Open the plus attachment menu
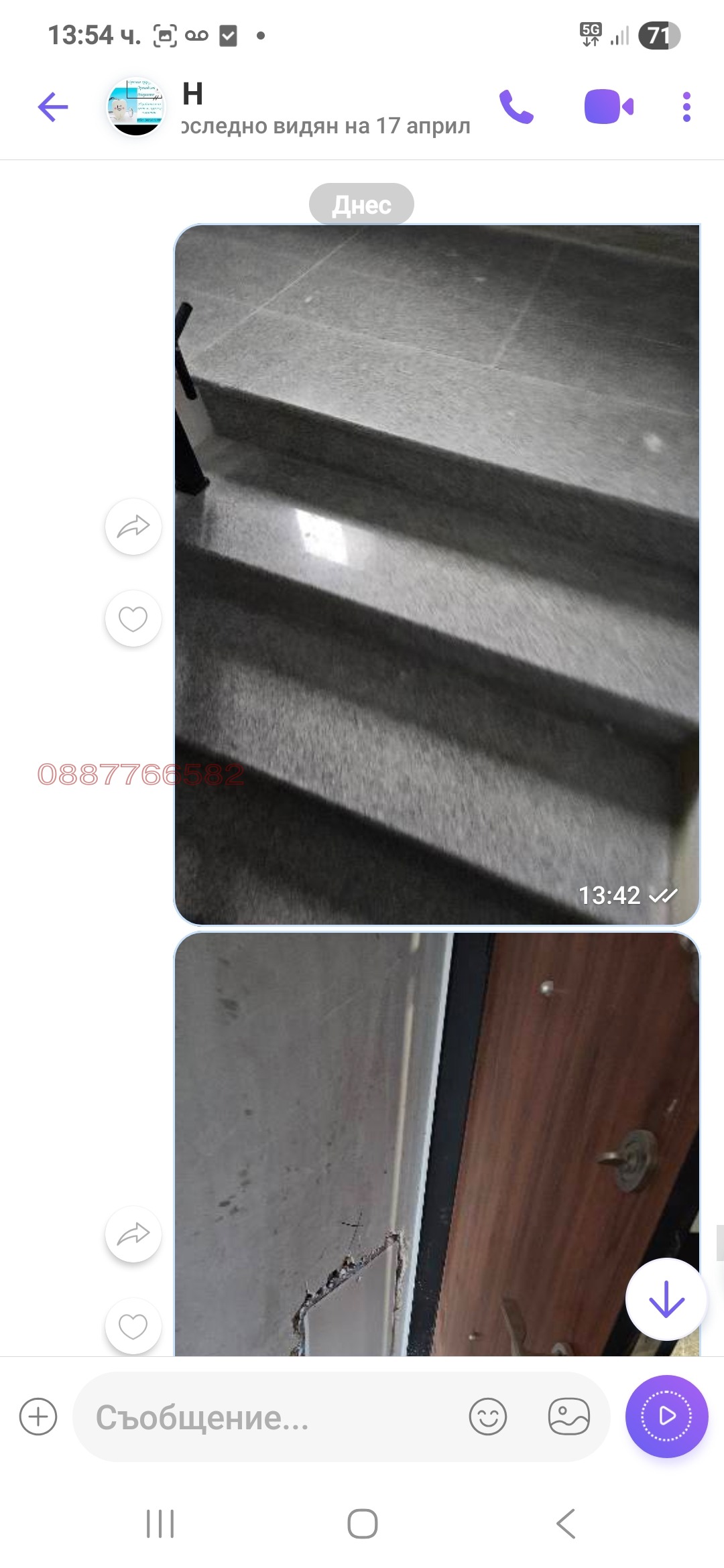 coord(38,1417)
